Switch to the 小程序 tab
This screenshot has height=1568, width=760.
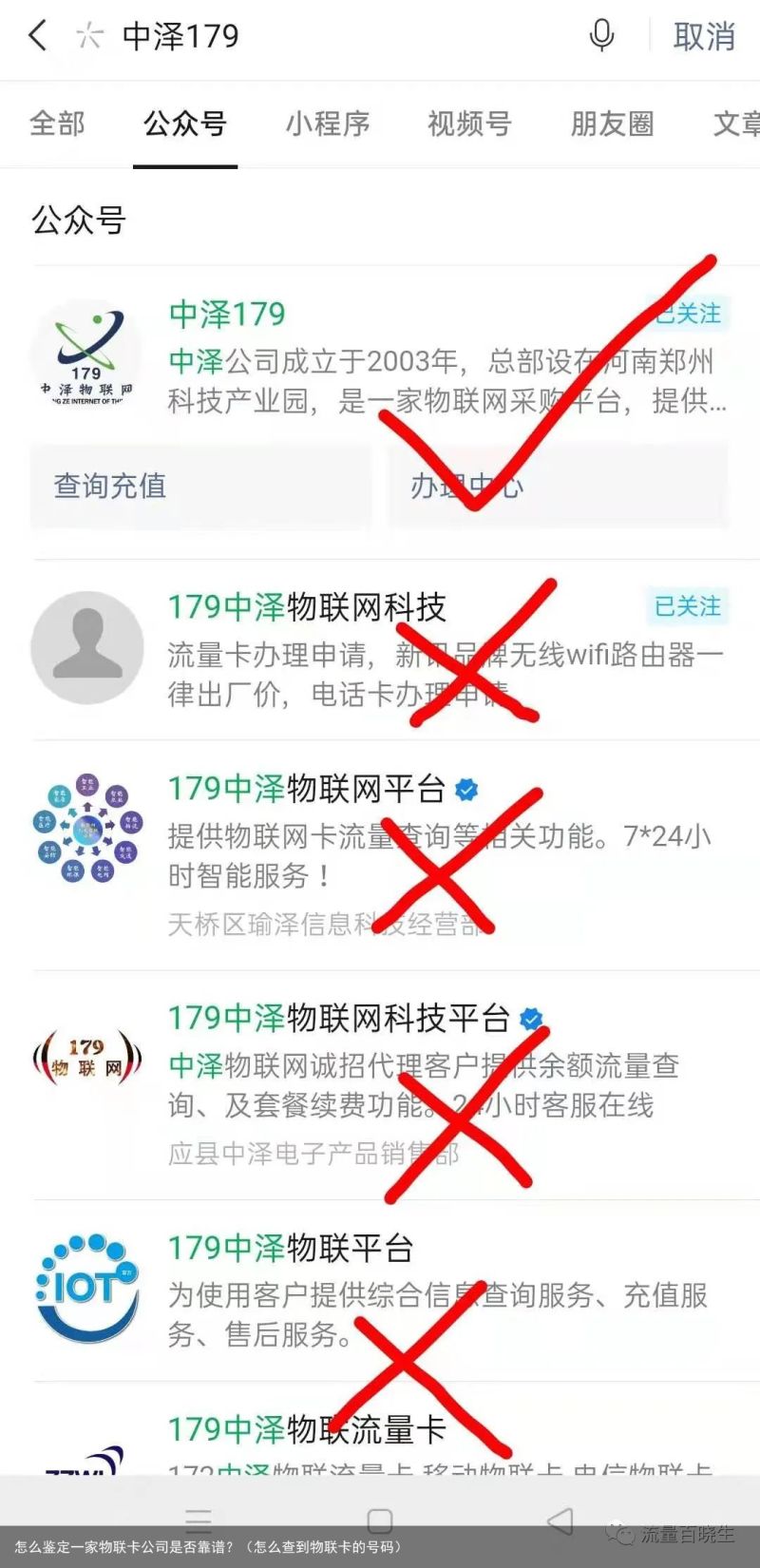click(x=328, y=124)
